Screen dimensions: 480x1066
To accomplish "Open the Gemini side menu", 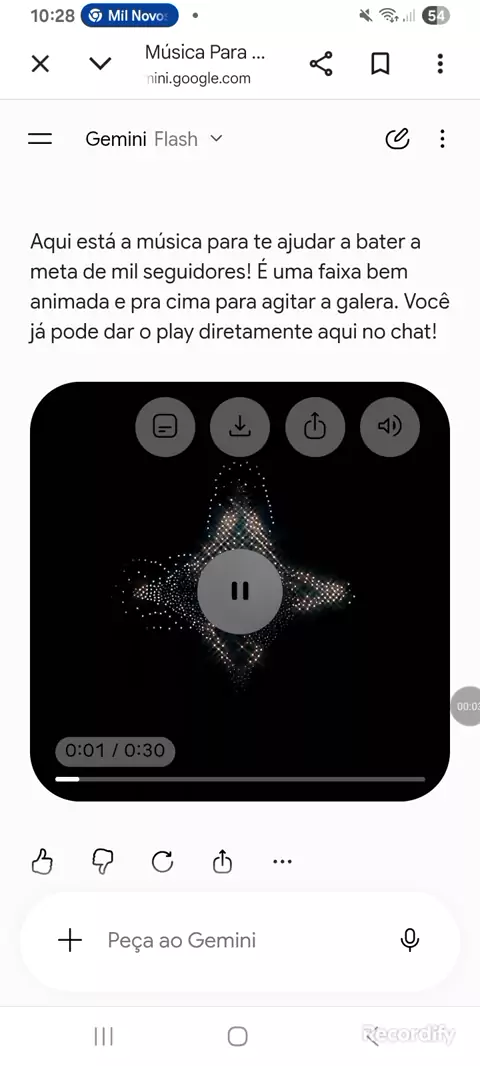I will tap(40, 139).
